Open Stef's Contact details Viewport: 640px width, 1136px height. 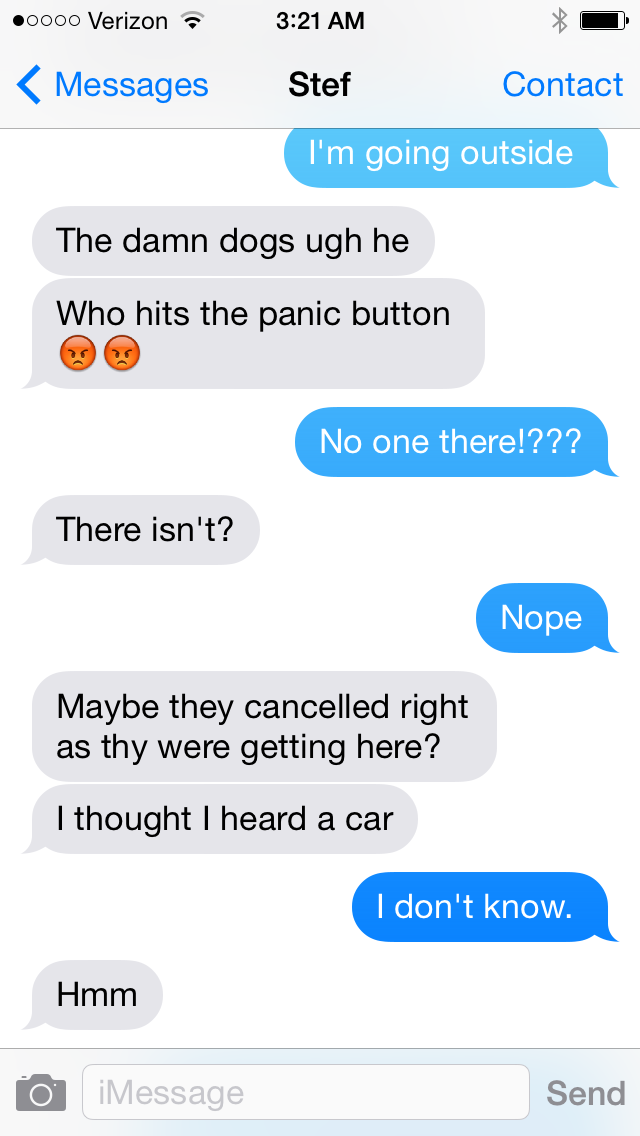coord(562,86)
